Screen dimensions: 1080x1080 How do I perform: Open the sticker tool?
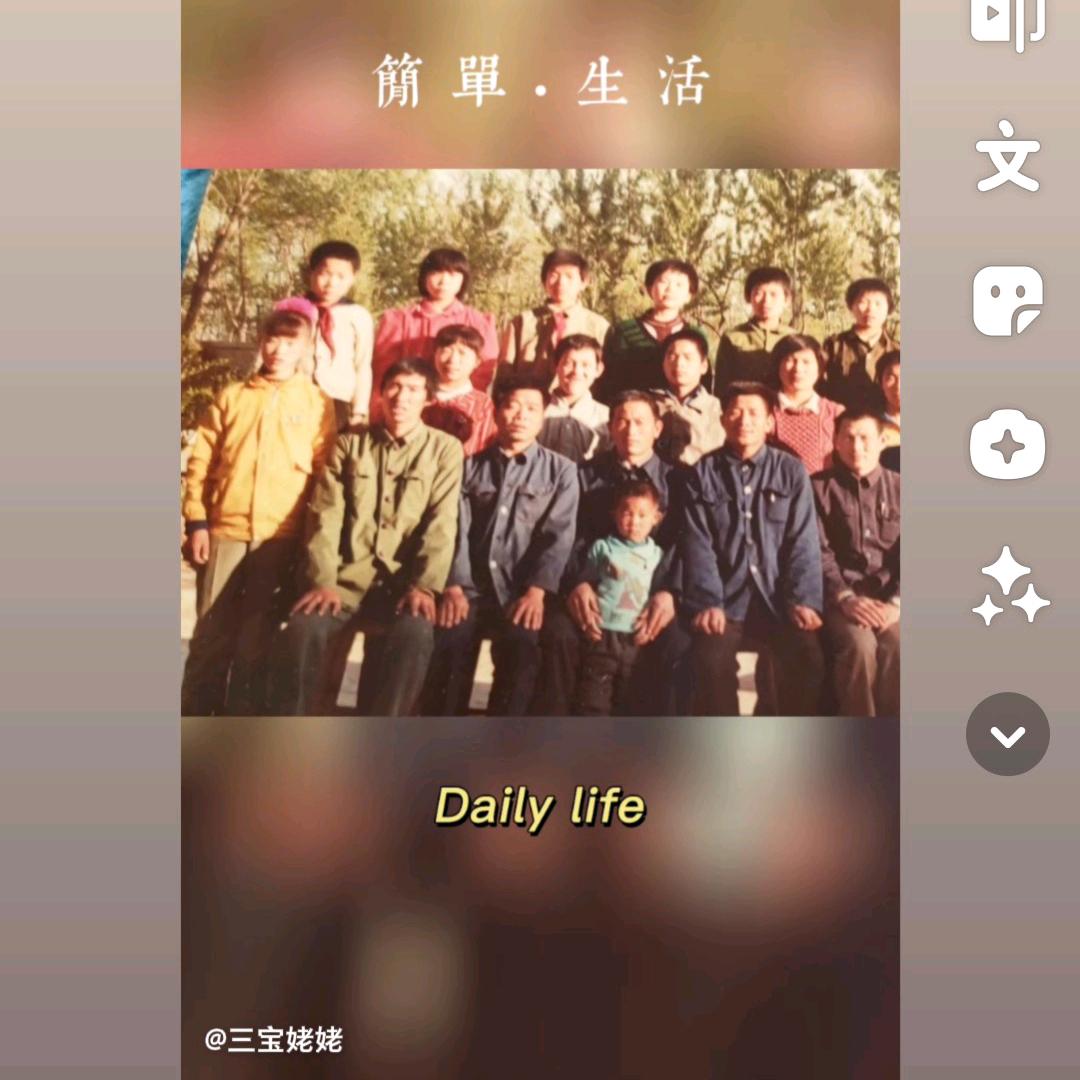pos(1008,300)
